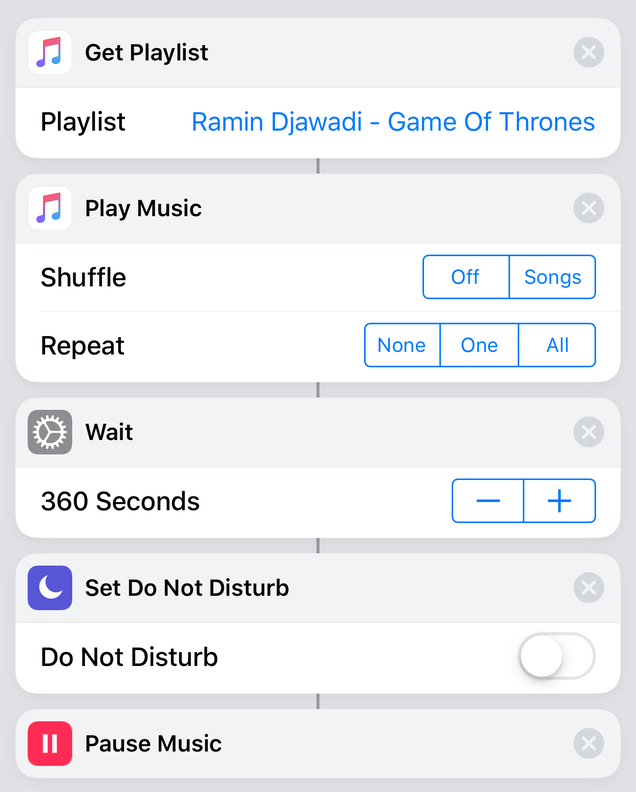Image resolution: width=636 pixels, height=792 pixels.
Task: Remove the Get Playlist action
Action: click(589, 52)
